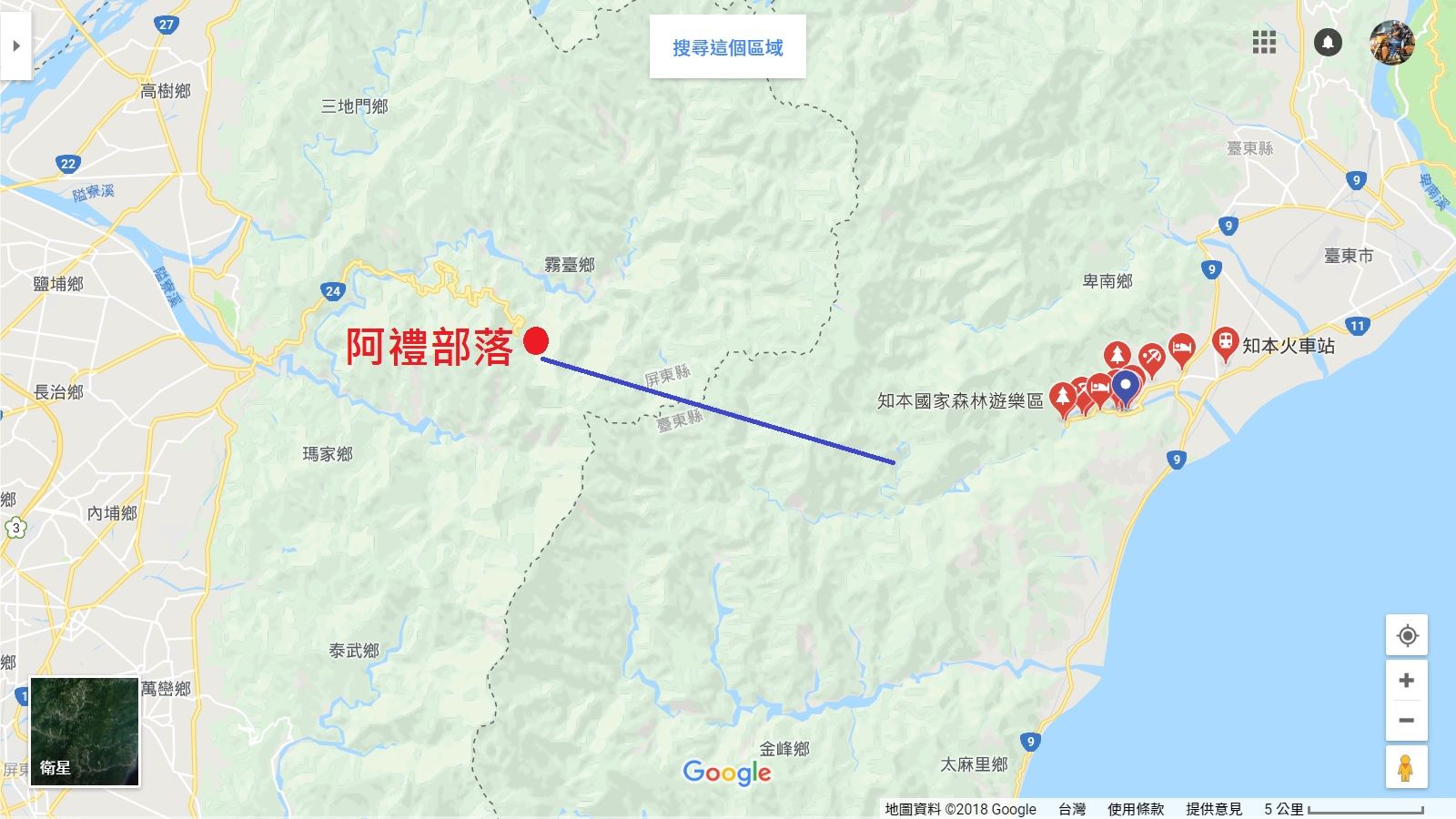Switch to 衛星 satellite view
Screen dimensions: 1456x819
click(x=85, y=731)
